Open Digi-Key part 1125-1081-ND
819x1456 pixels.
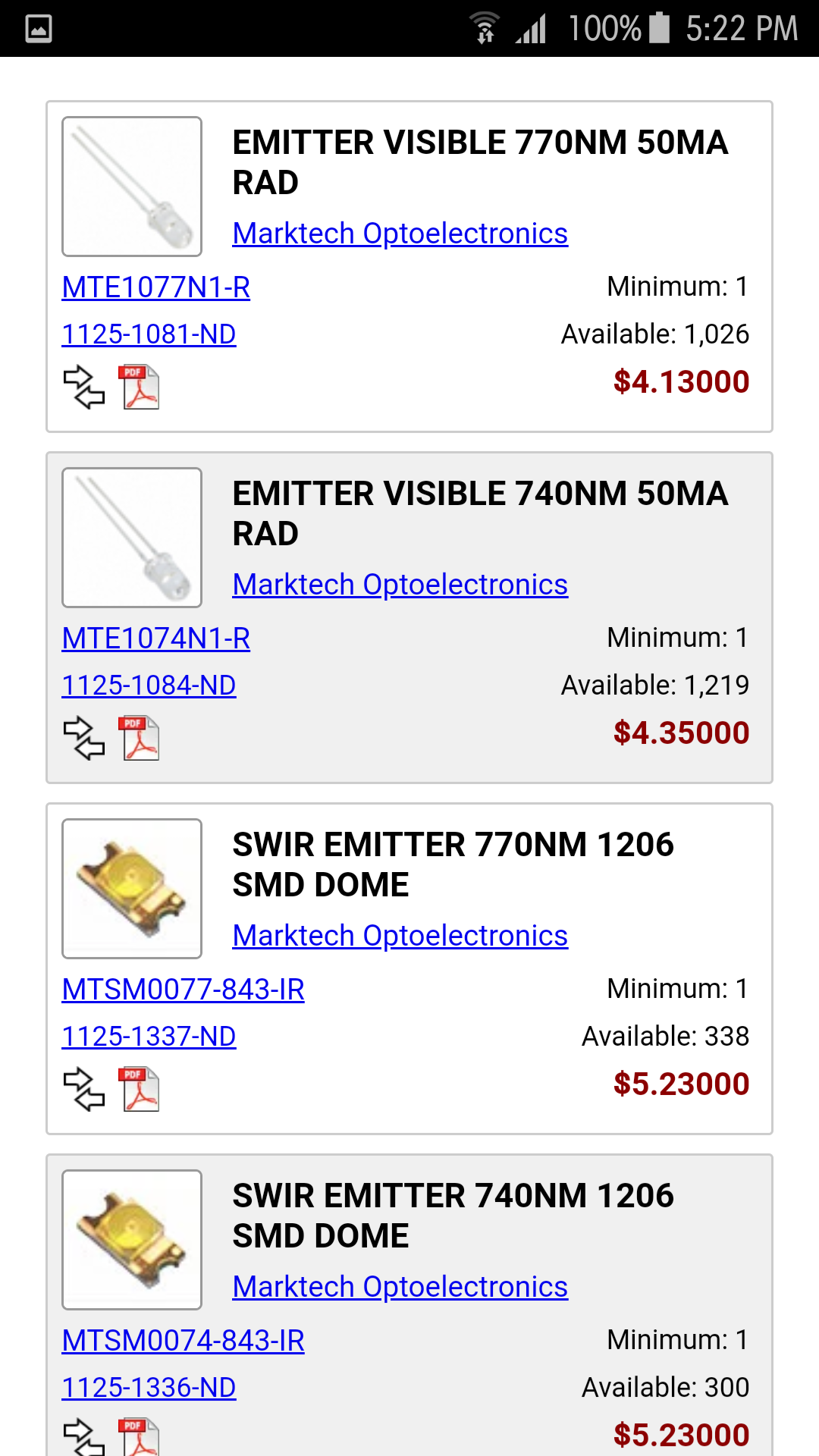click(149, 334)
